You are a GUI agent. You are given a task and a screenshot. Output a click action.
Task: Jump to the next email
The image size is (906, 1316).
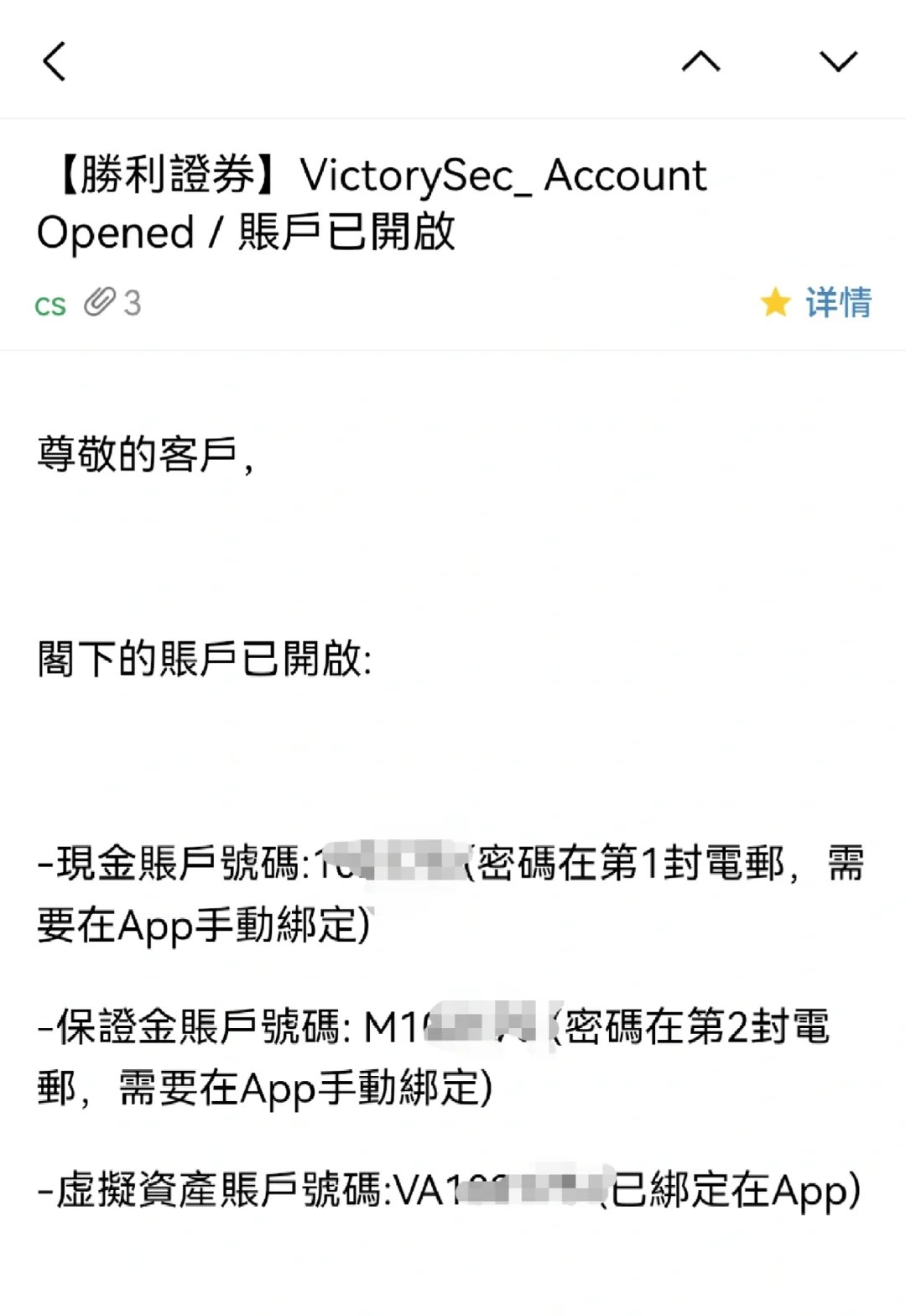click(838, 62)
